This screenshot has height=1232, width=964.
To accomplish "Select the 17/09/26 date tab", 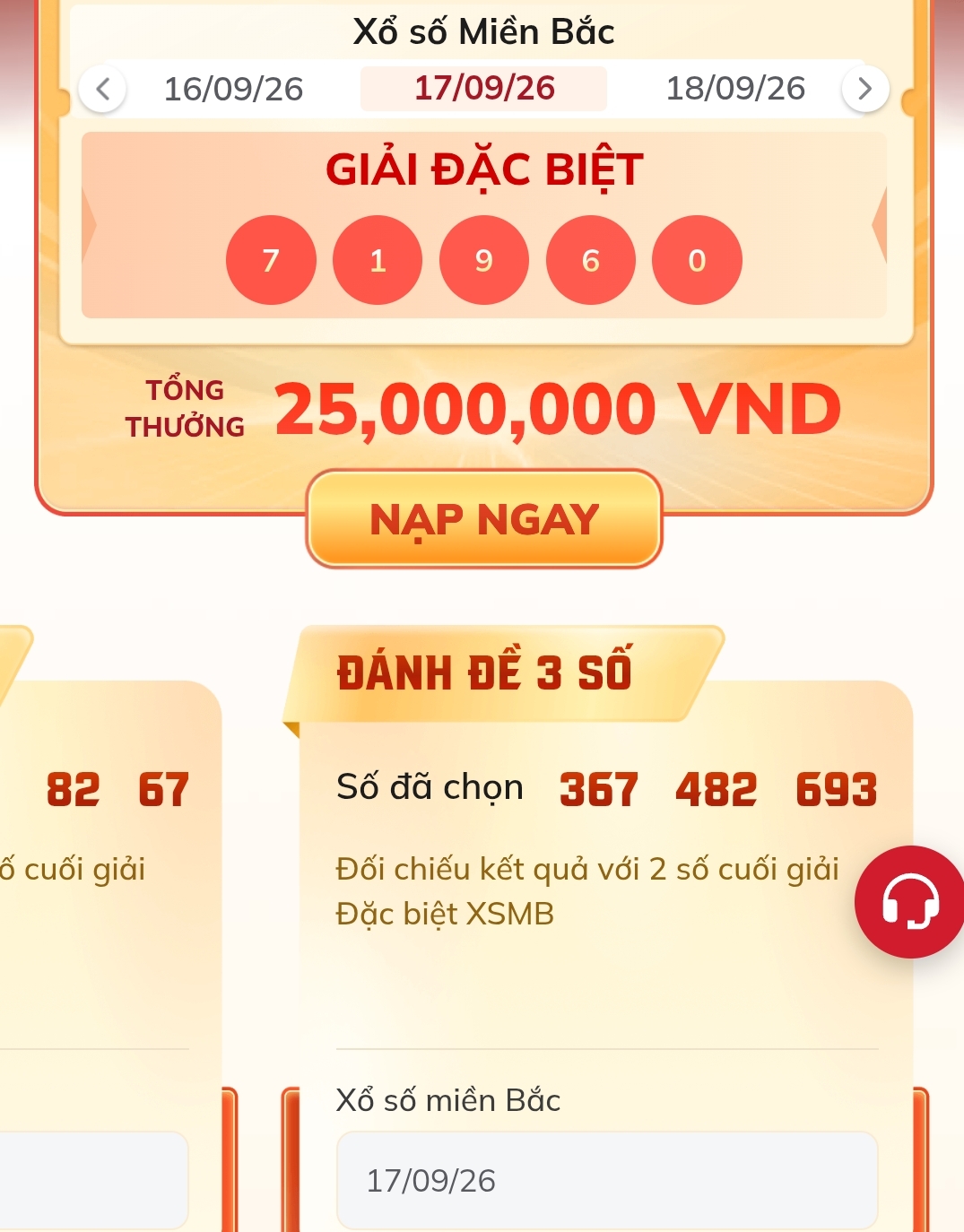I will pos(484,88).
